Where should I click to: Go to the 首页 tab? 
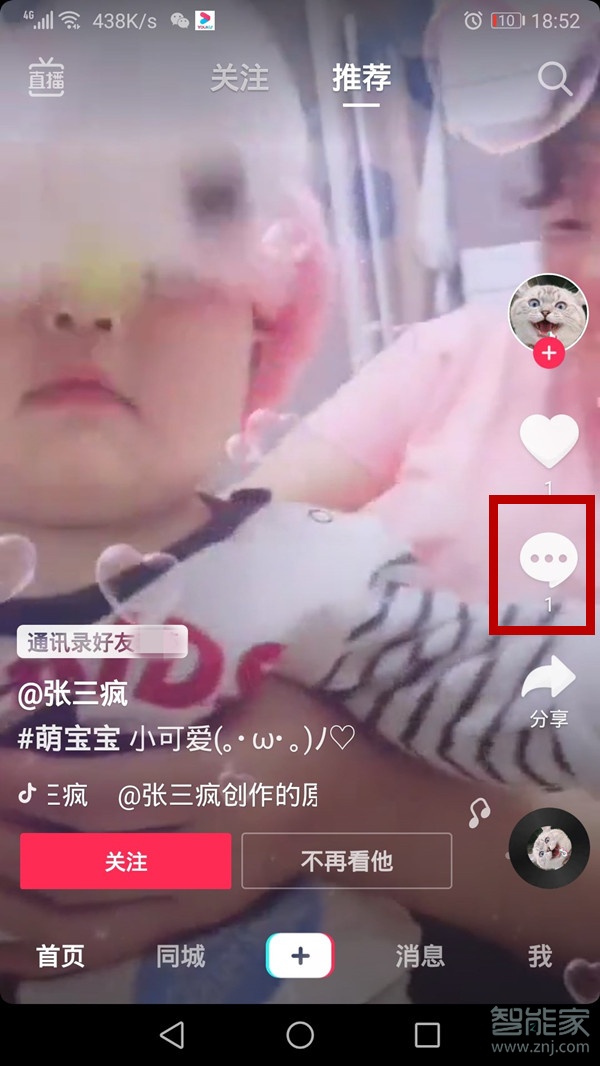(x=61, y=957)
